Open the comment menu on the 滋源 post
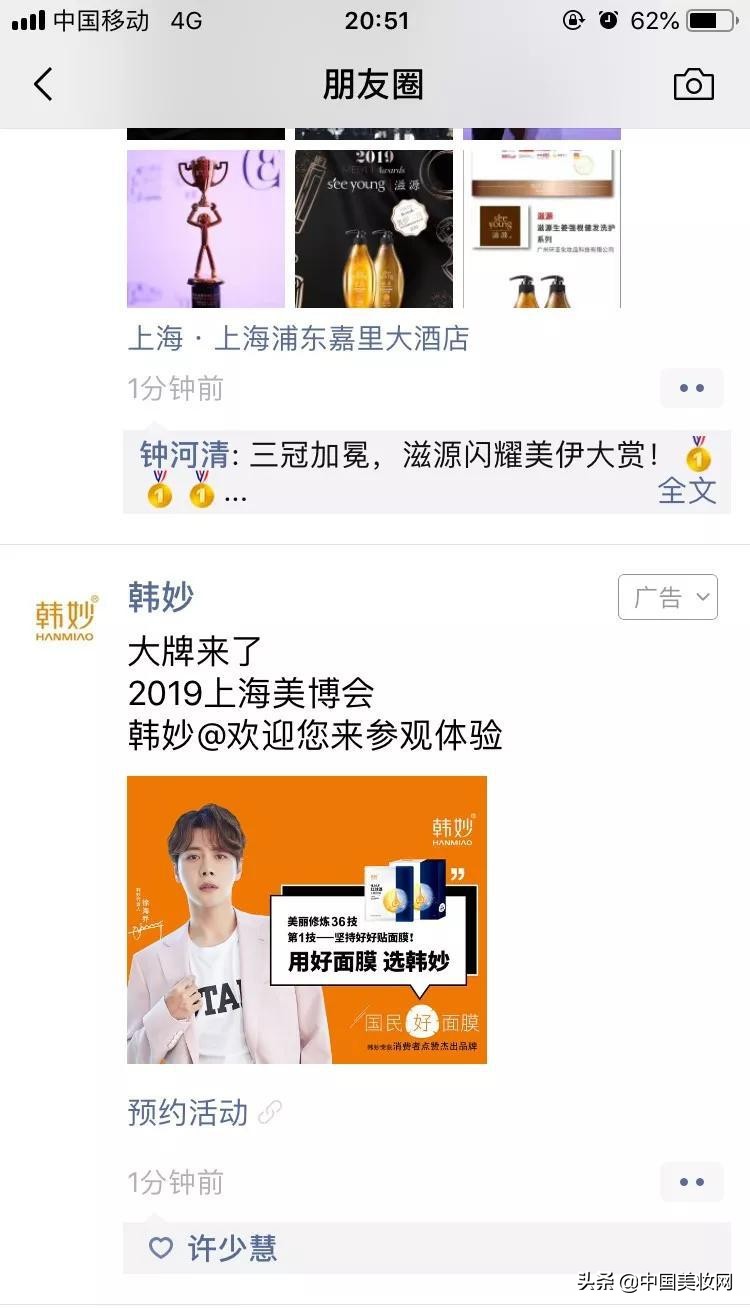Viewport: 750px width, 1308px height. 691,388
